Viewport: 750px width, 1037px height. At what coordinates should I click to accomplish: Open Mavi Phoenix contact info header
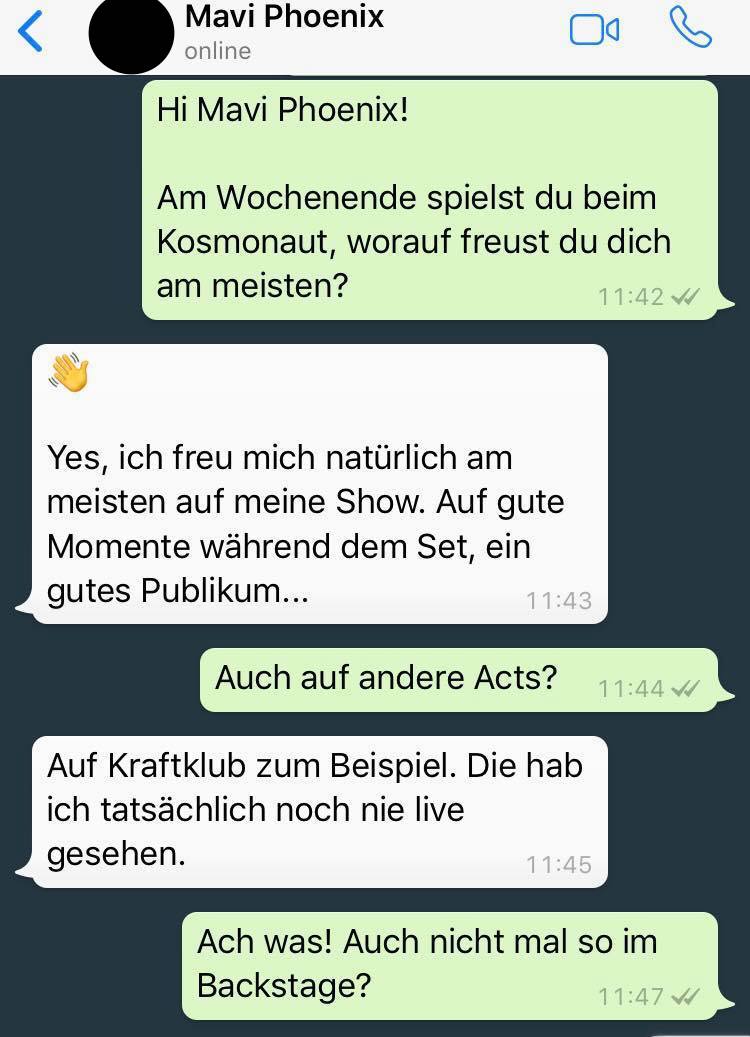click(x=284, y=30)
